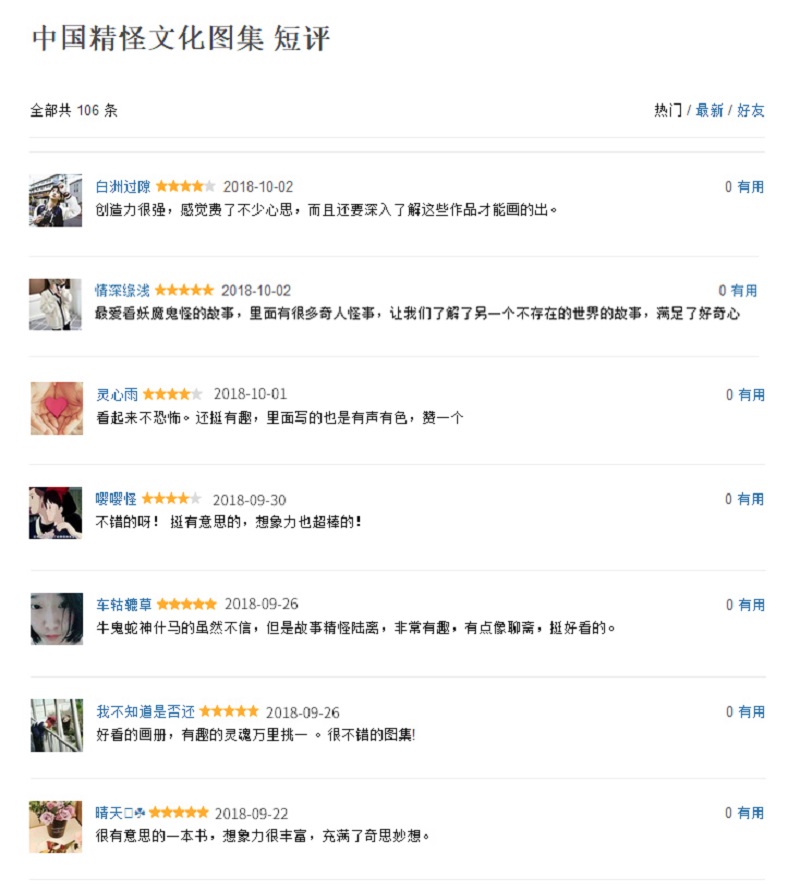Vote 有用 on 嘤嘤怪's review

tap(751, 498)
